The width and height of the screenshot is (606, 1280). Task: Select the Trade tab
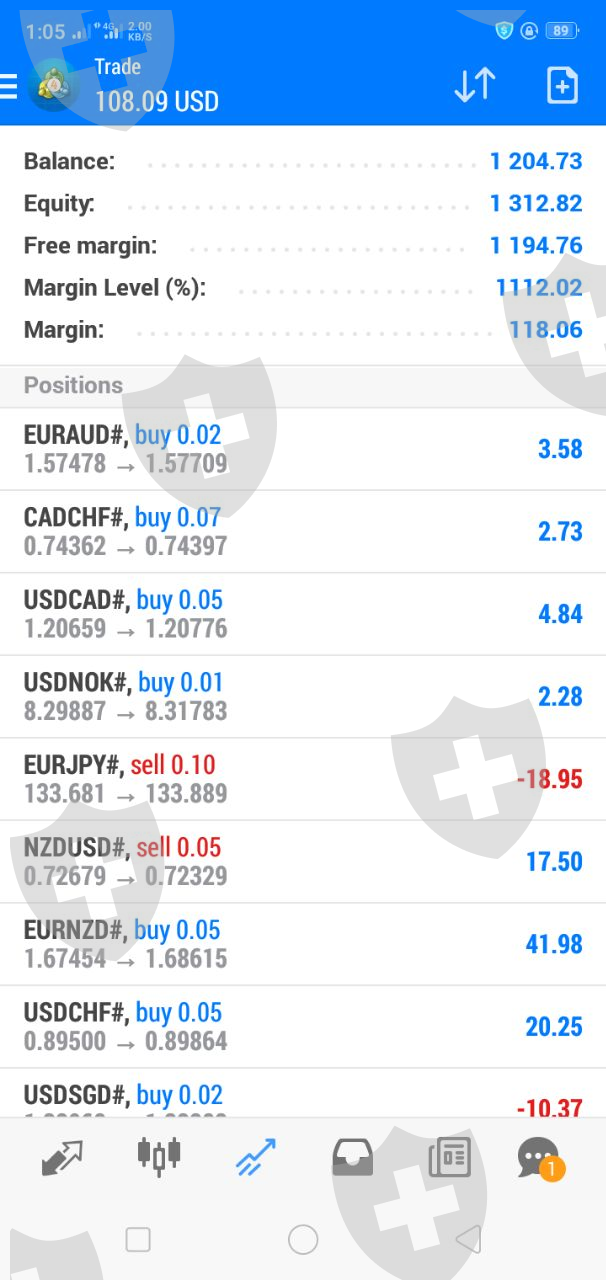click(x=256, y=1157)
